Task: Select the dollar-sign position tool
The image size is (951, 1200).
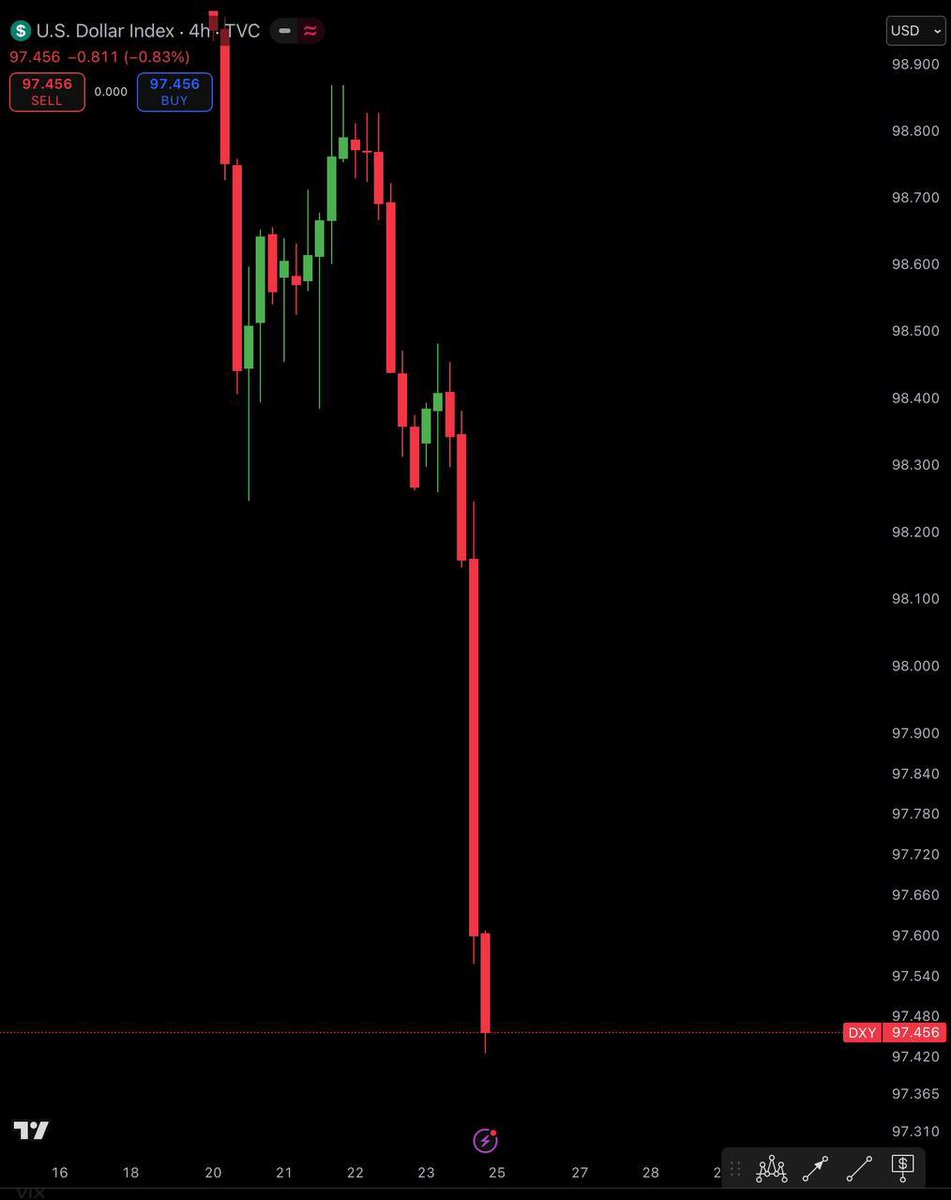Action: point(903,1167)
